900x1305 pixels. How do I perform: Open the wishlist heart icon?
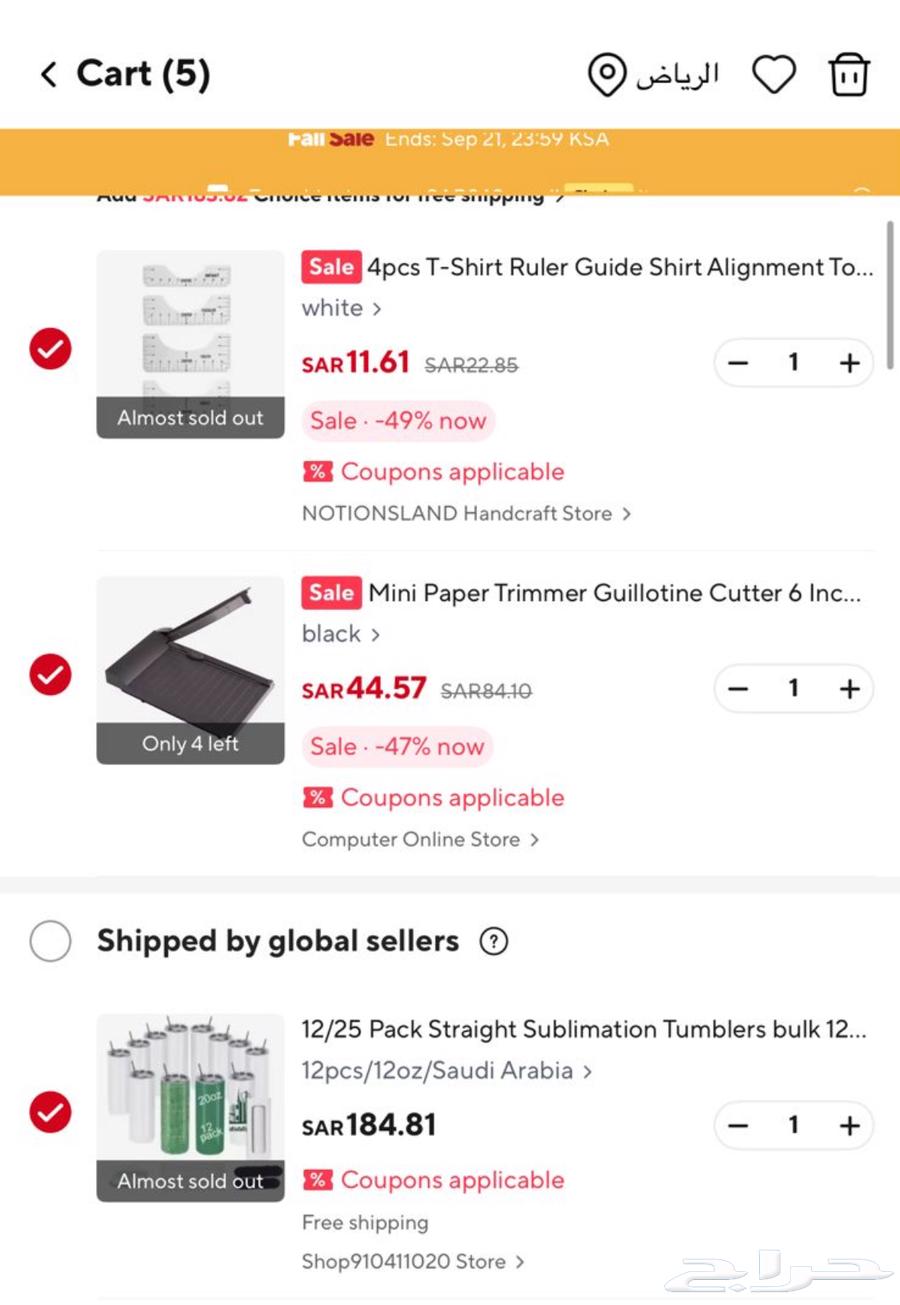773,75
